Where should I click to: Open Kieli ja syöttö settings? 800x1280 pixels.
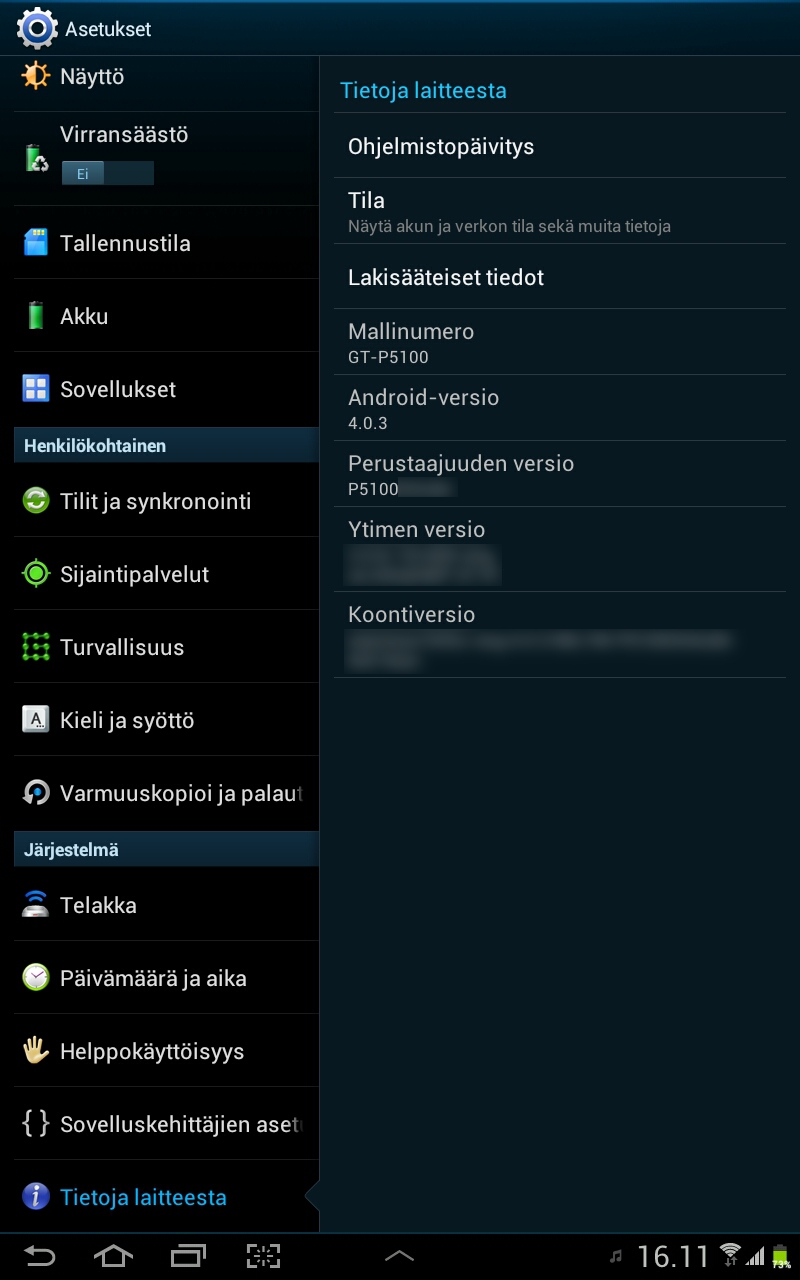[166, 720]
